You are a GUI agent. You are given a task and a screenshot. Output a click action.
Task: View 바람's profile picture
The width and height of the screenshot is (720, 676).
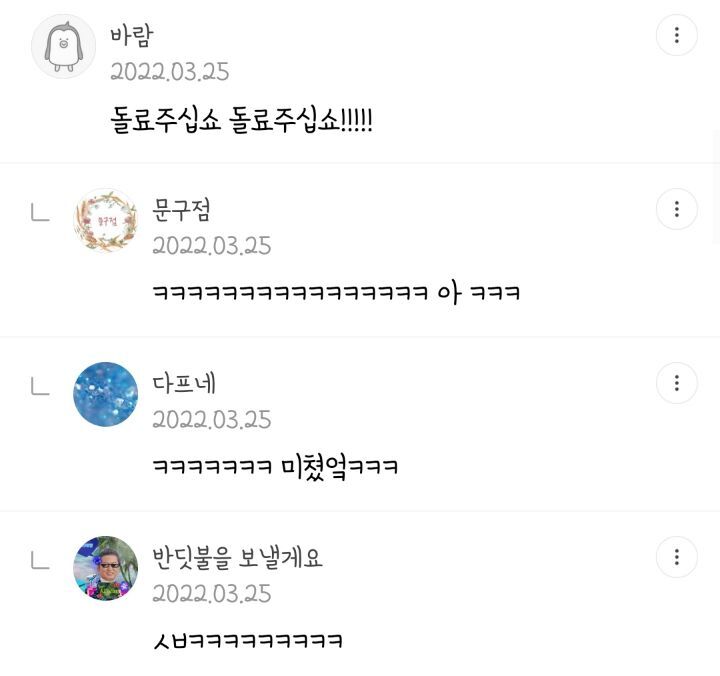pyautogui.click(x=63, y=46)
